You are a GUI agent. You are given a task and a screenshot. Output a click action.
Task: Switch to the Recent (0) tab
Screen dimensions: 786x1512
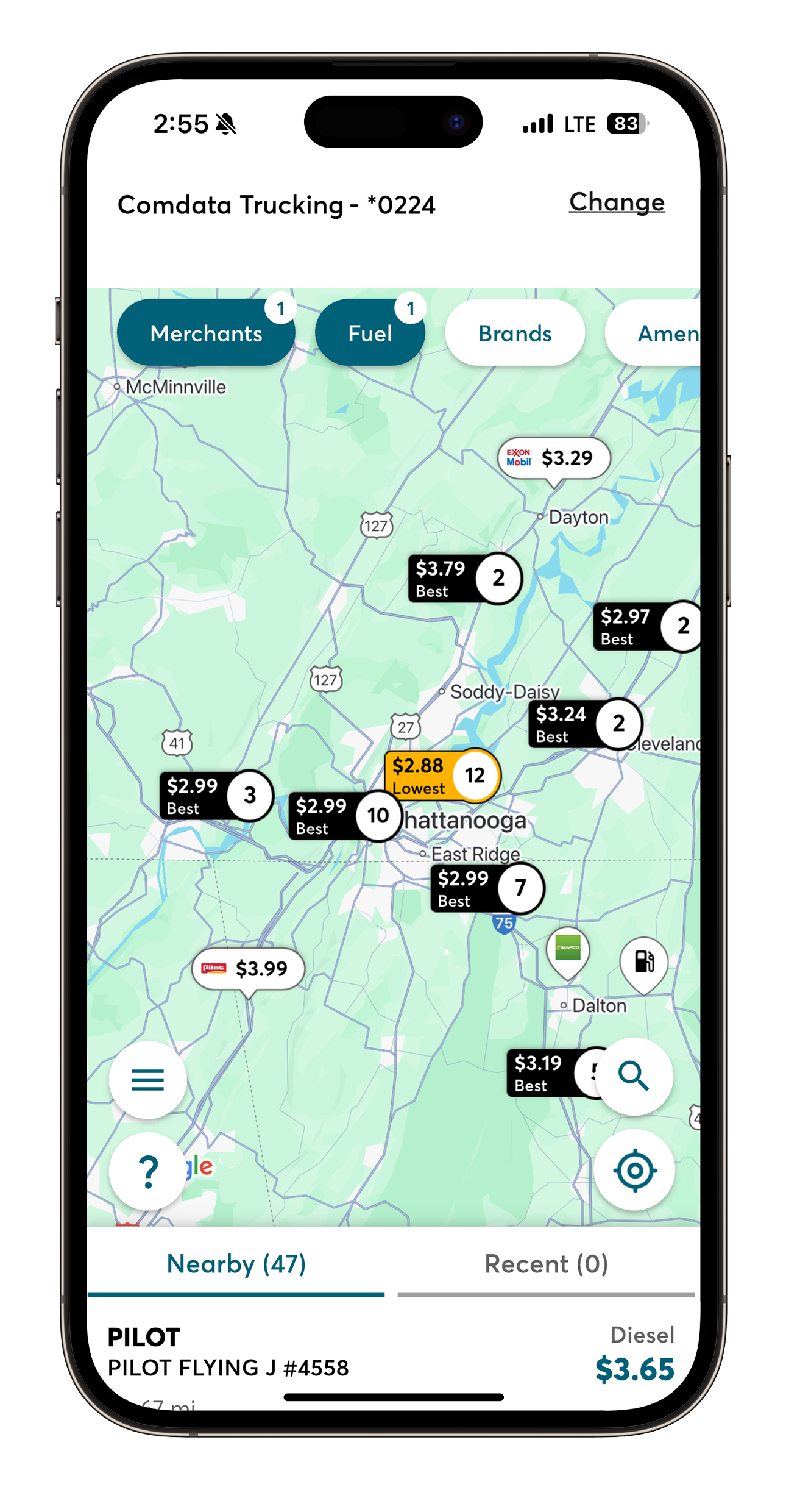pyautogui.click(x=547, y=1264)
